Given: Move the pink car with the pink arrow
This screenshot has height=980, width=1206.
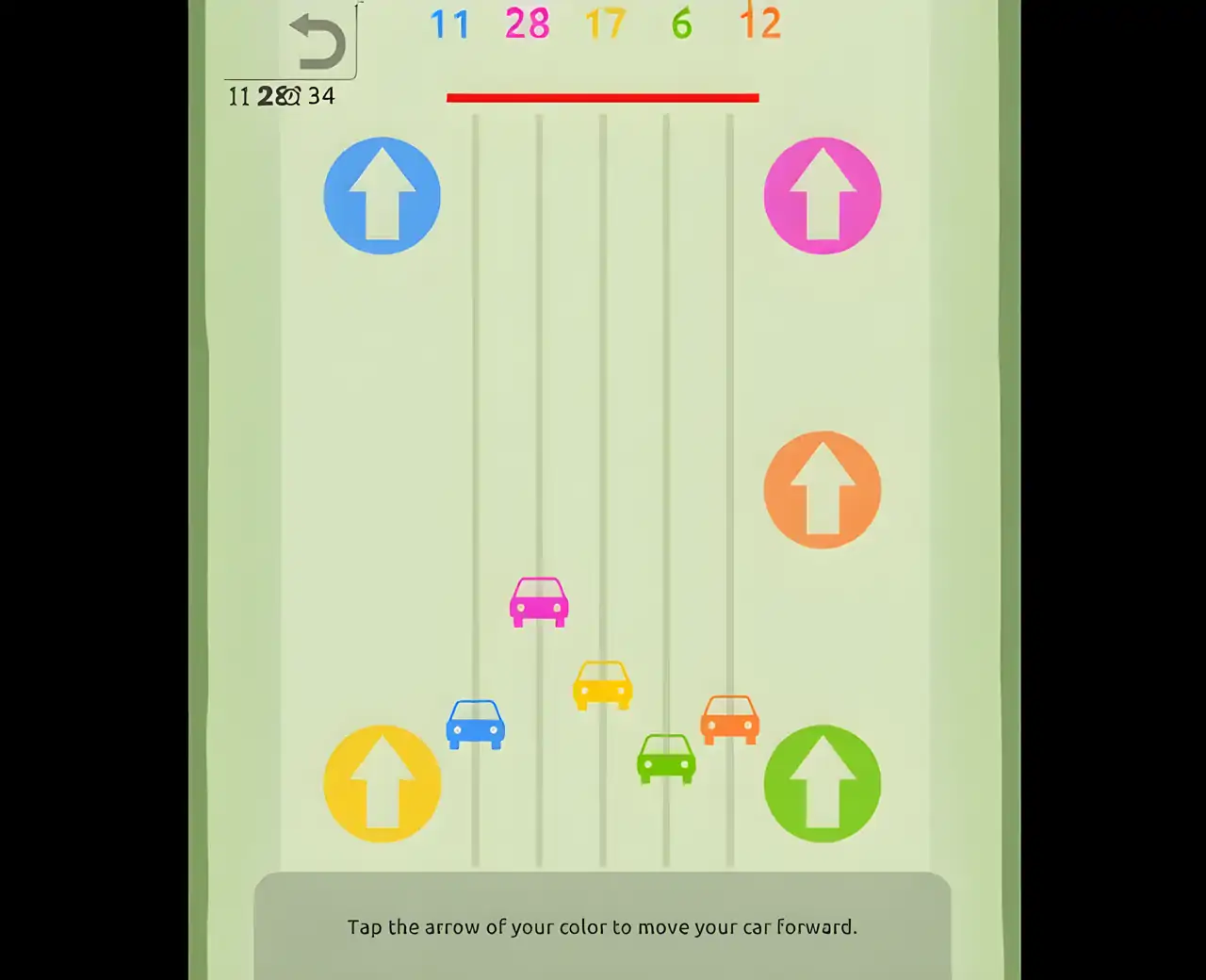Looking at the screenshot, I should [822, 196].
